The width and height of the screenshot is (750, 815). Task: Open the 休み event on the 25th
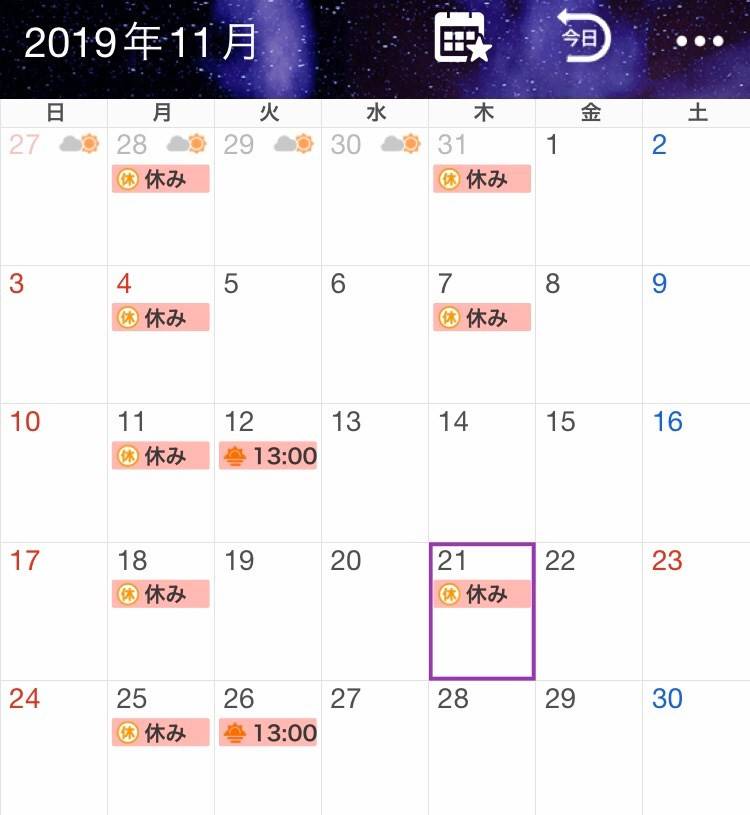click(161, 732)
